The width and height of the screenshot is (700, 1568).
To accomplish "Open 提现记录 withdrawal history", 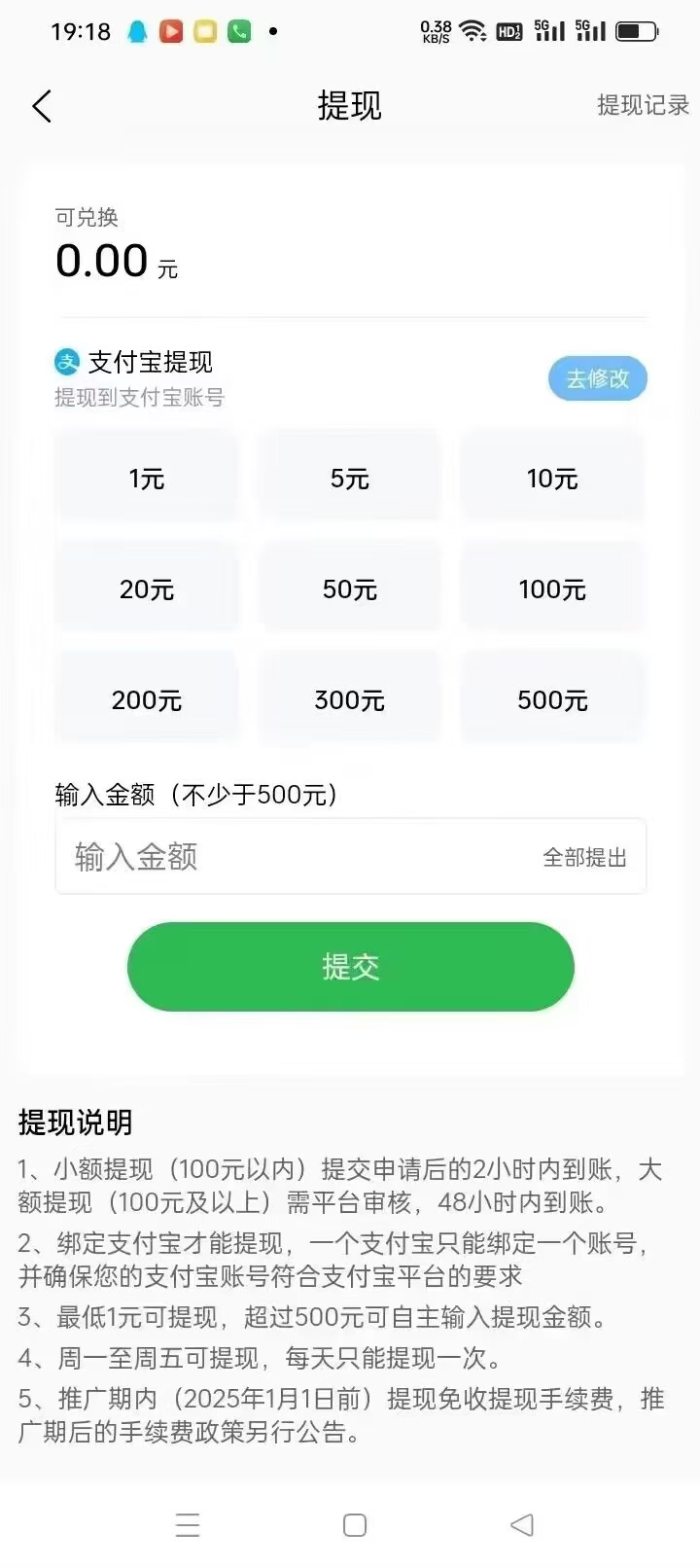I will (642, 105).
